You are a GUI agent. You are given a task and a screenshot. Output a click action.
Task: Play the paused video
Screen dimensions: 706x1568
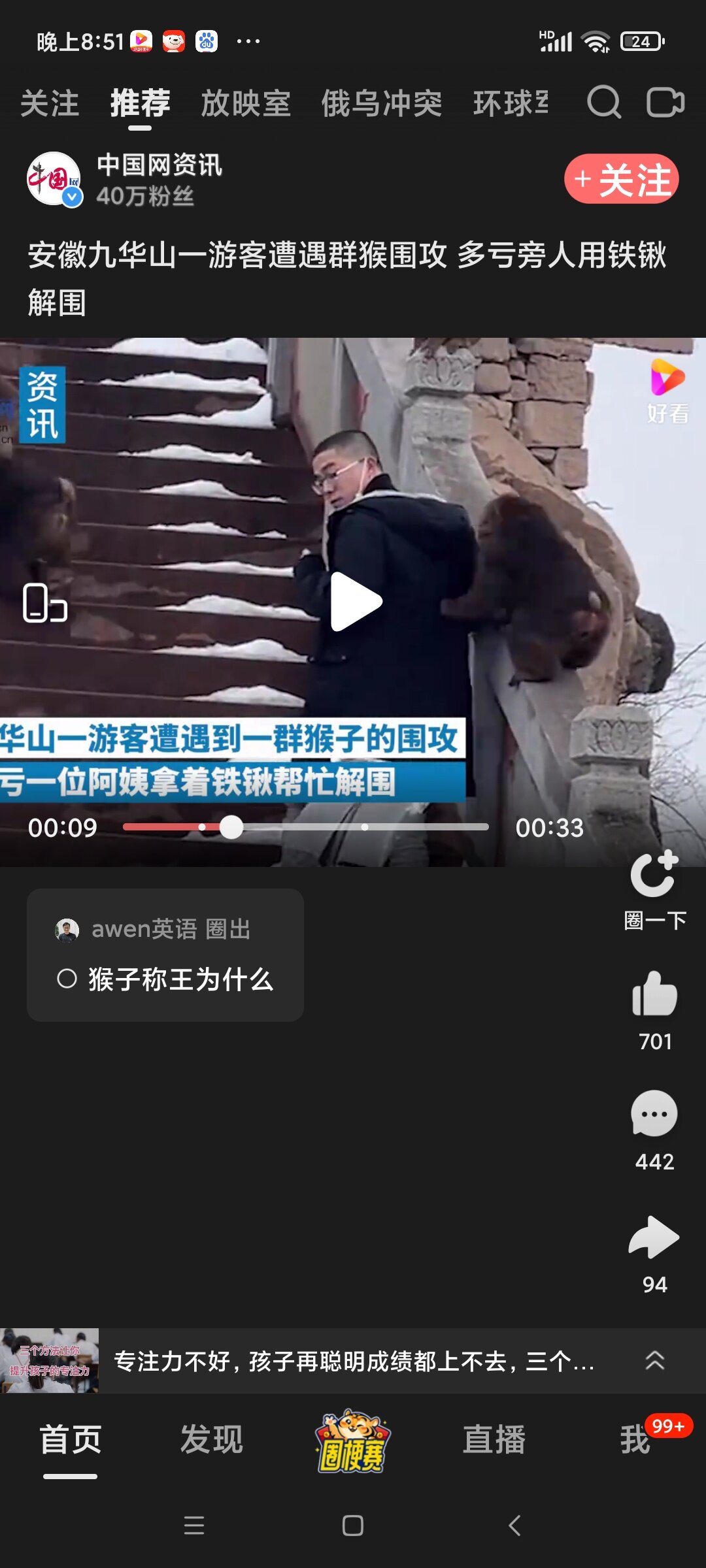click(x=355, y=602)
